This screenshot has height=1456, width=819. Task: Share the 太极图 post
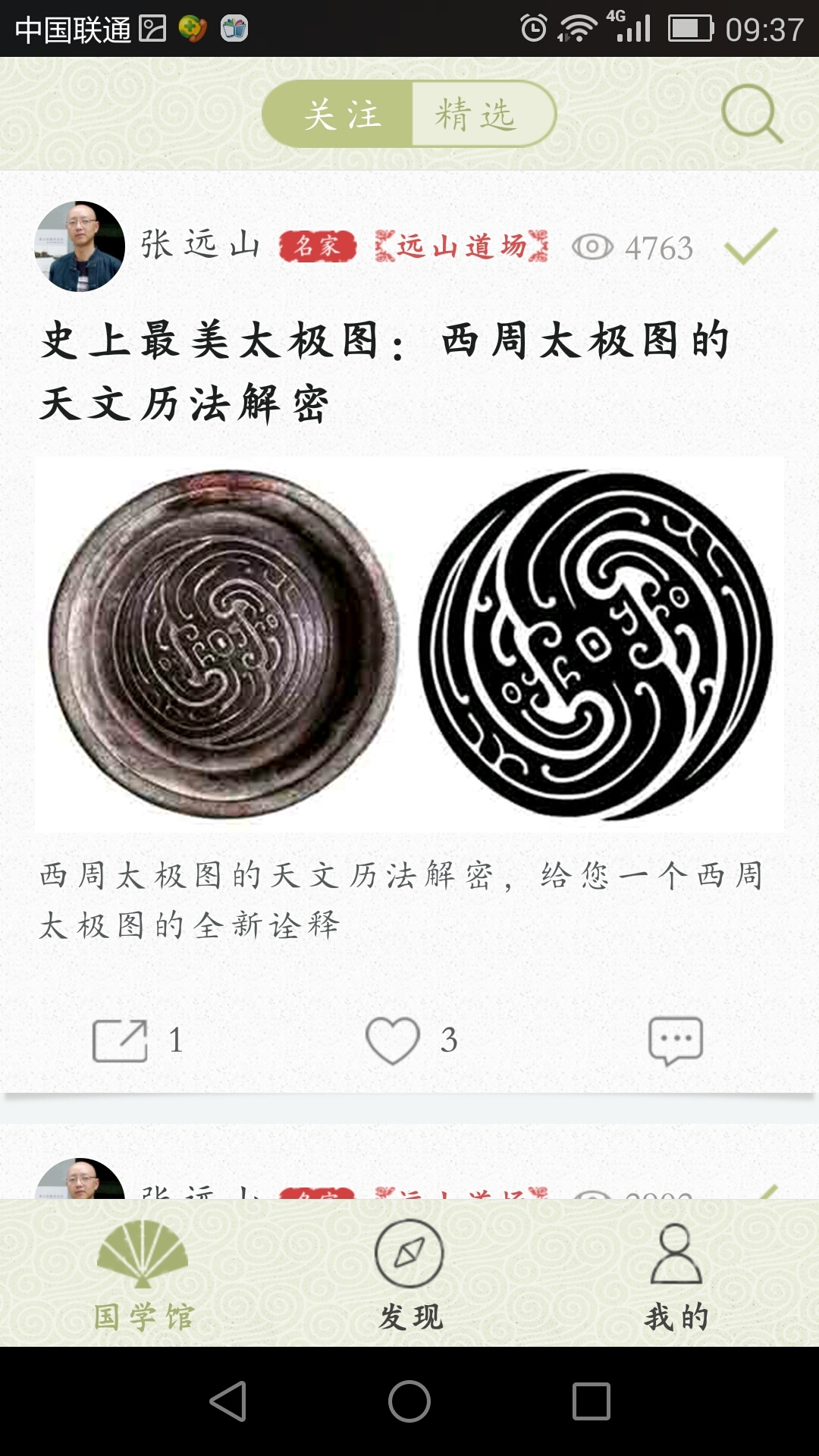120,1040
